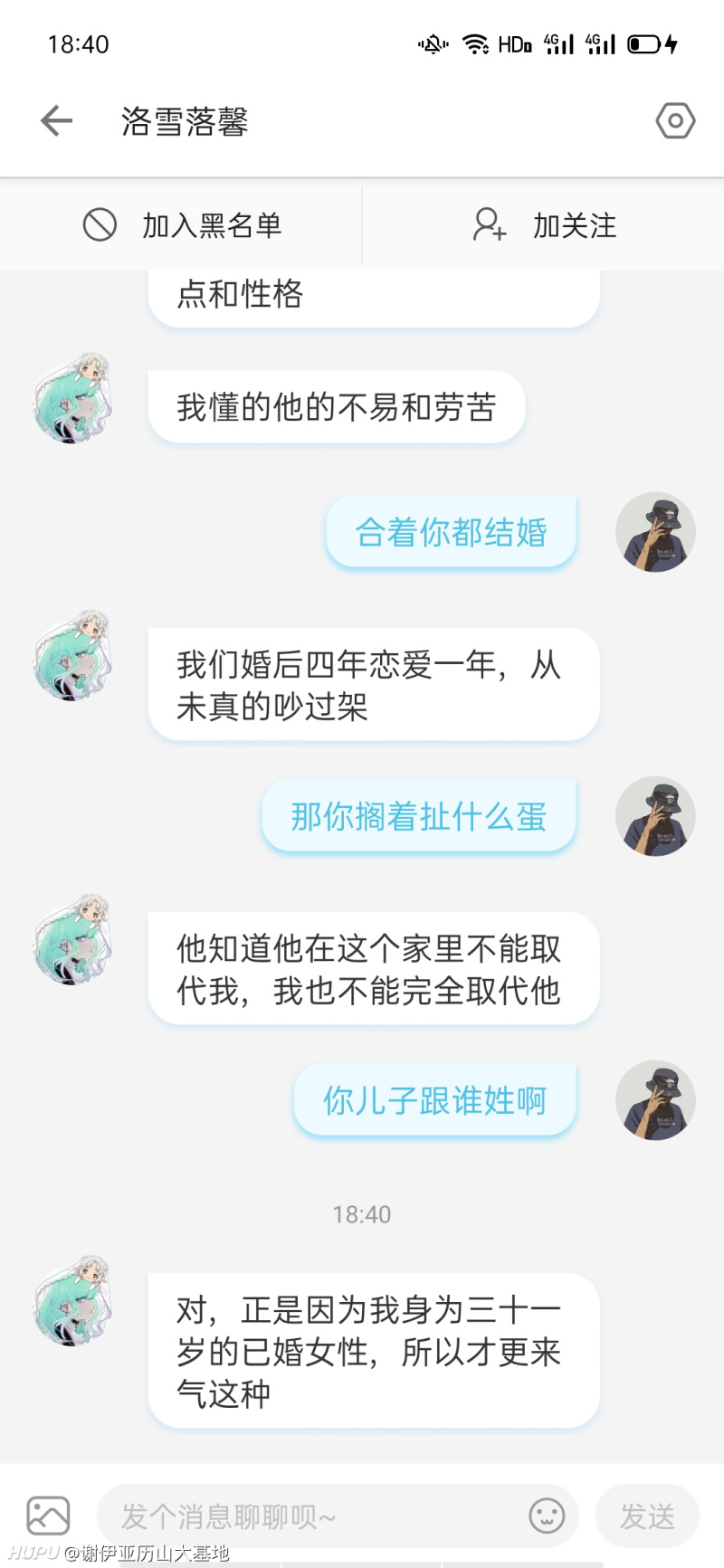Click the blacklist prohibition circle icon
This screenshot has width=724, height=1568.
(100, 225)
